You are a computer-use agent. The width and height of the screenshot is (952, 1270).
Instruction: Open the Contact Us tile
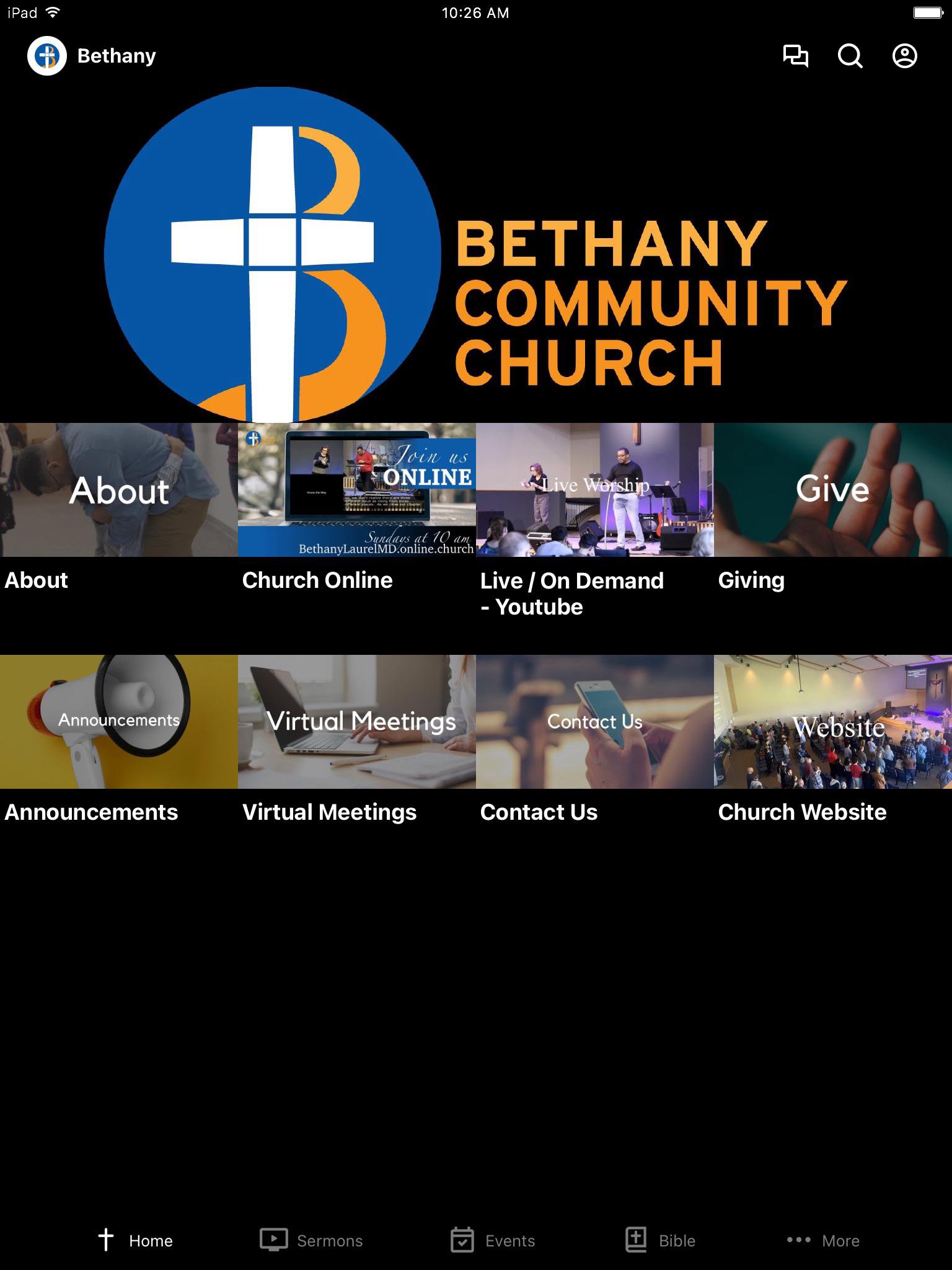[594, 722]
